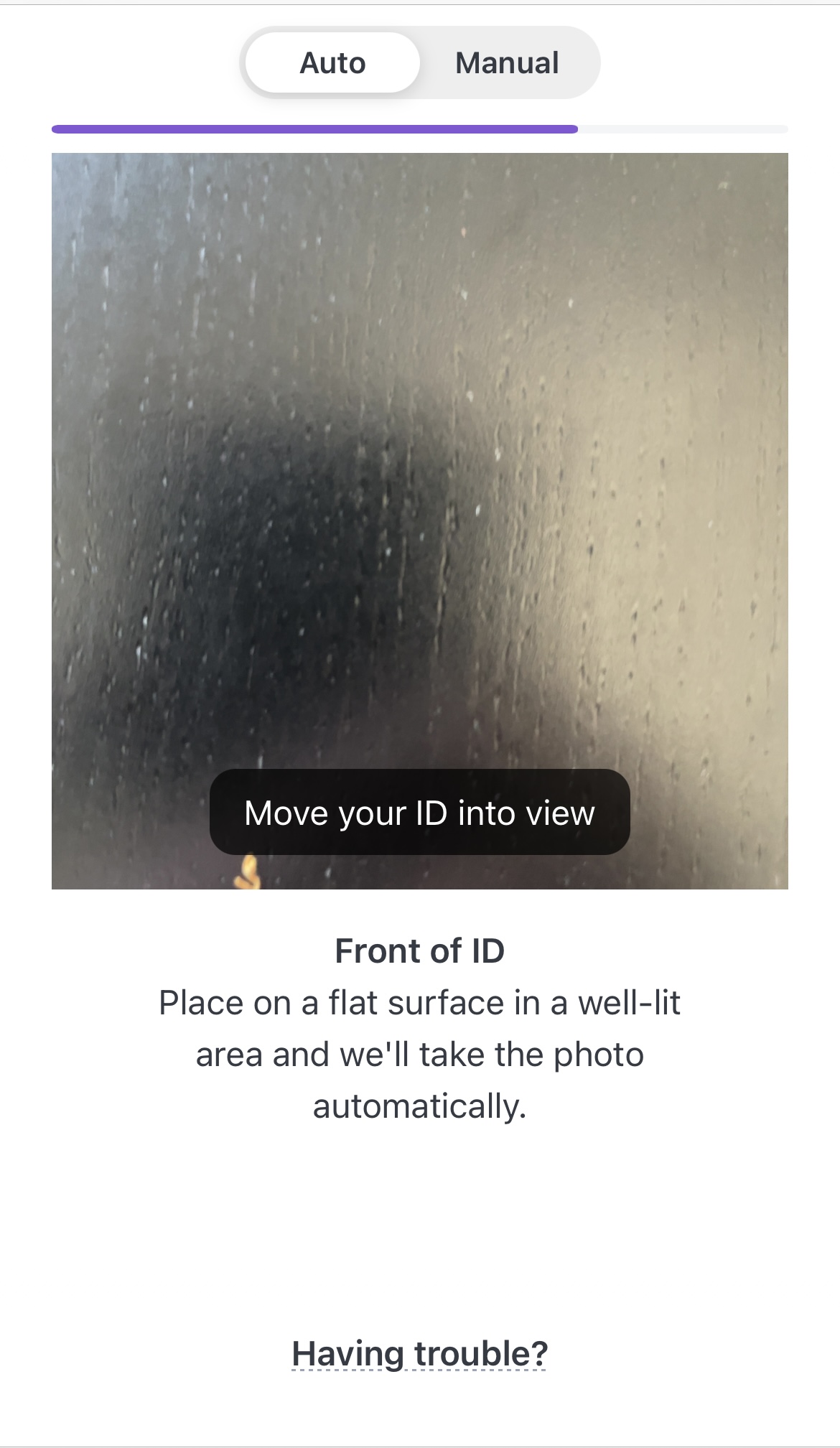Select the Auto capture mode
840x1448 pixels.
332,63
